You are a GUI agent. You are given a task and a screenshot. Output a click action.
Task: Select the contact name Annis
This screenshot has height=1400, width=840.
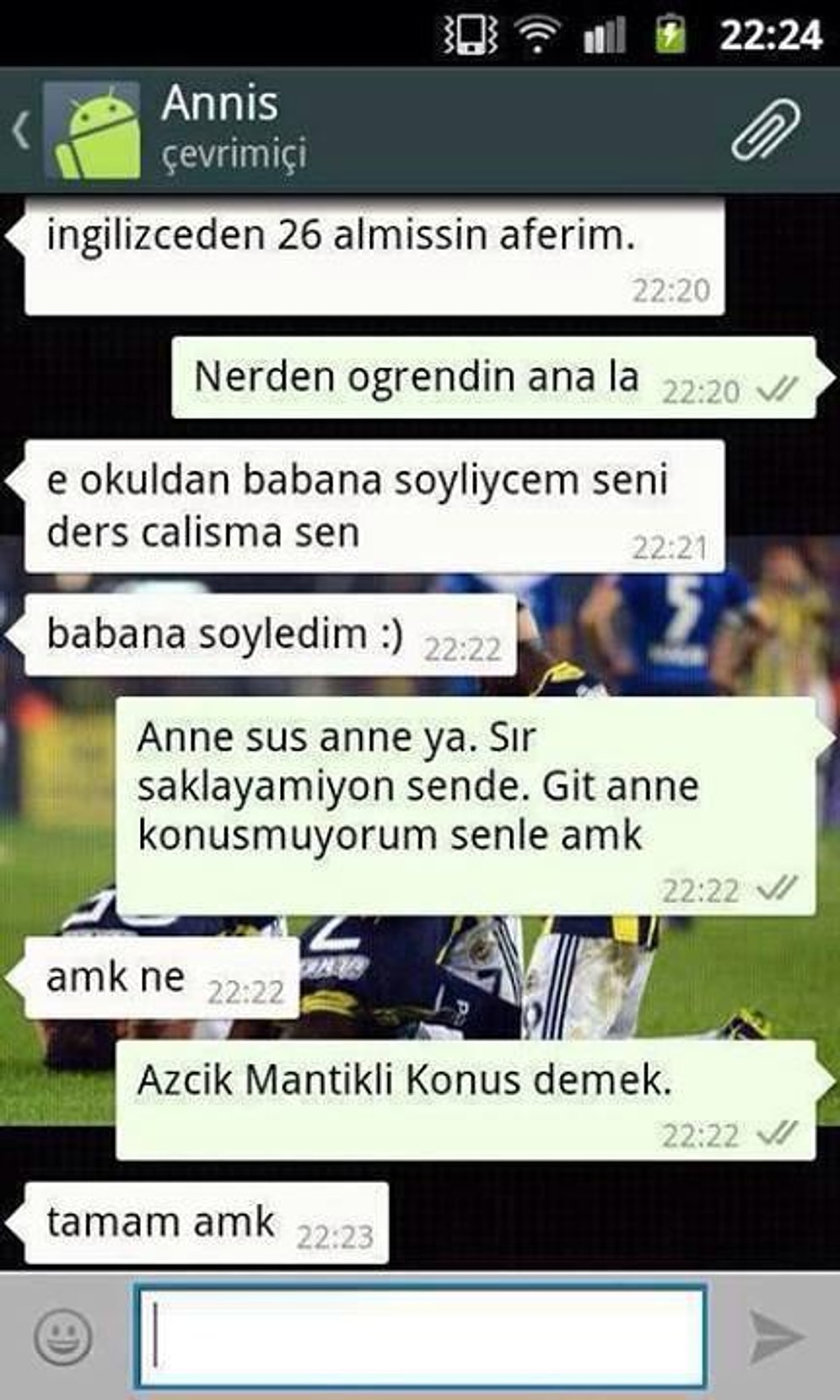[218, 103]
